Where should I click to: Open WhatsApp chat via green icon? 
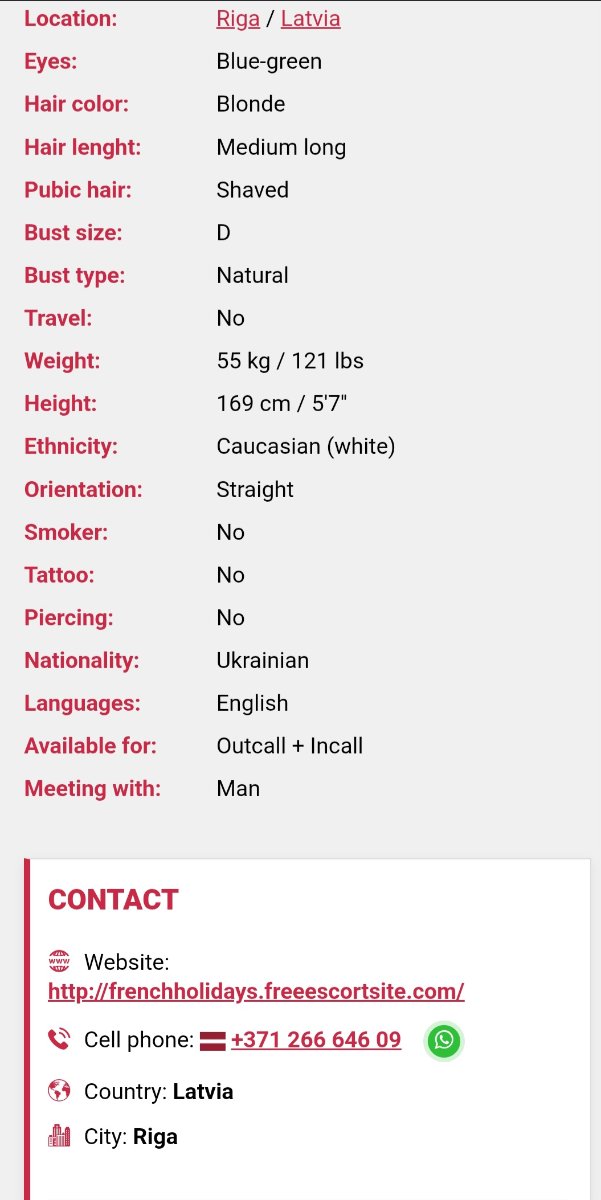[x=444, y=1041]
